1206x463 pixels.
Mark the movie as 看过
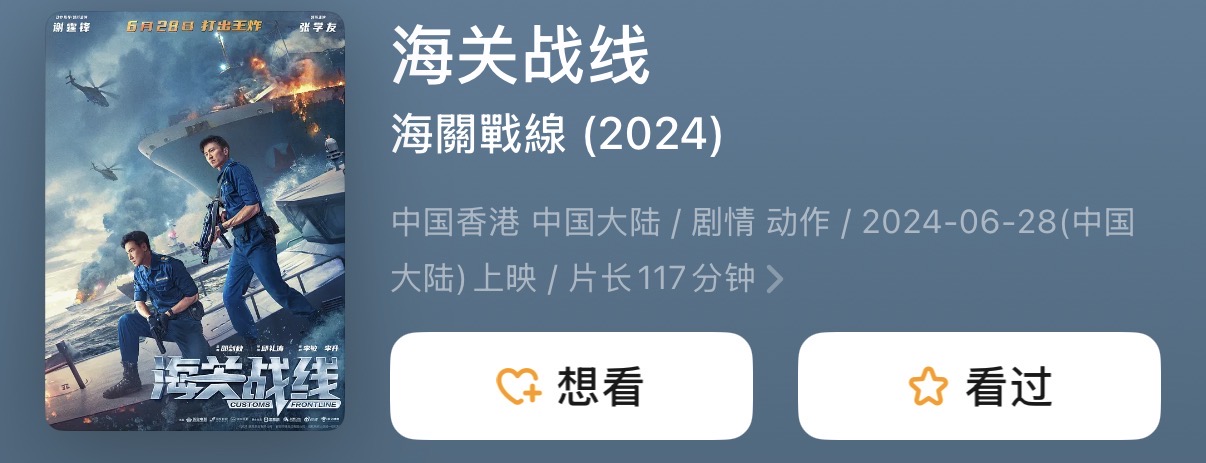click(978, 386)
